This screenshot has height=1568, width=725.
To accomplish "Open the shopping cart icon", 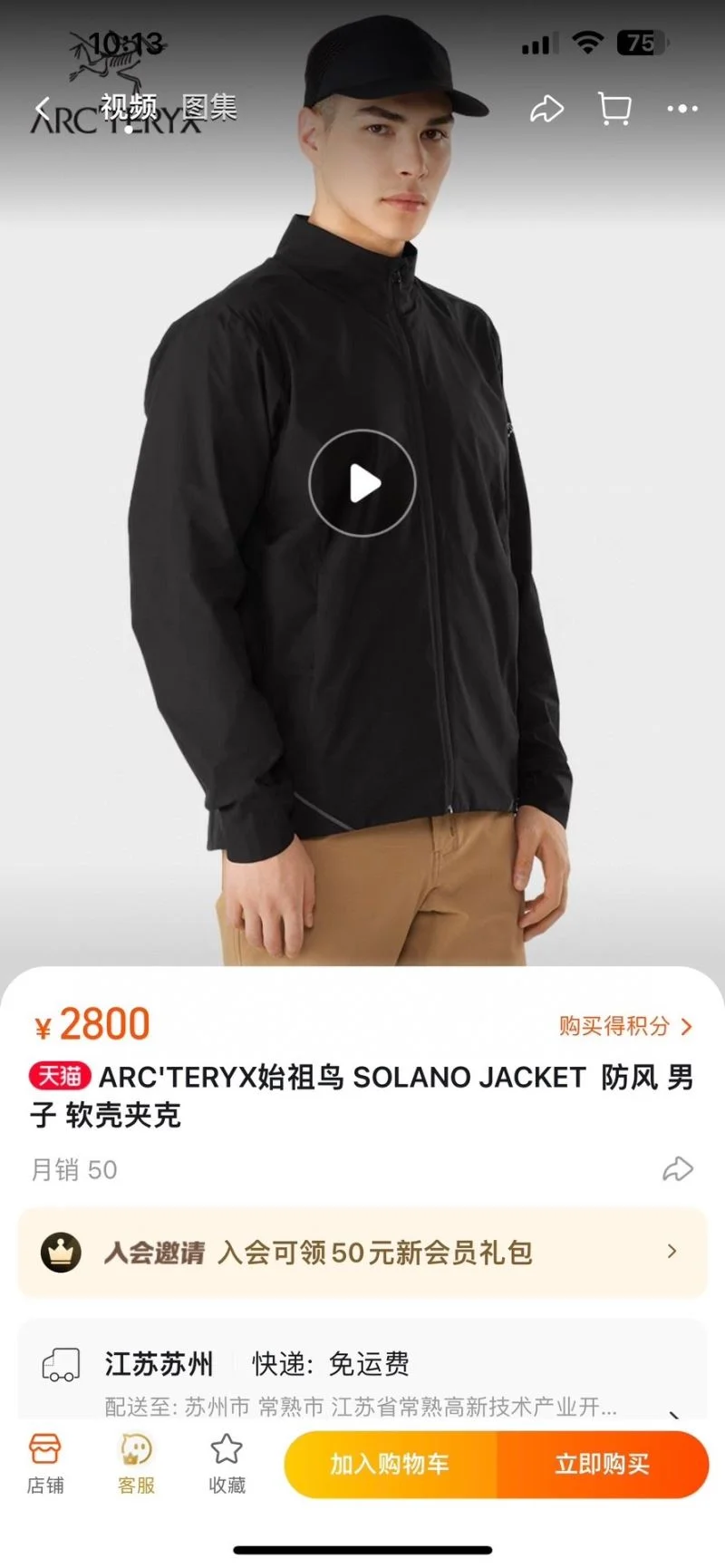I will 614,109.
